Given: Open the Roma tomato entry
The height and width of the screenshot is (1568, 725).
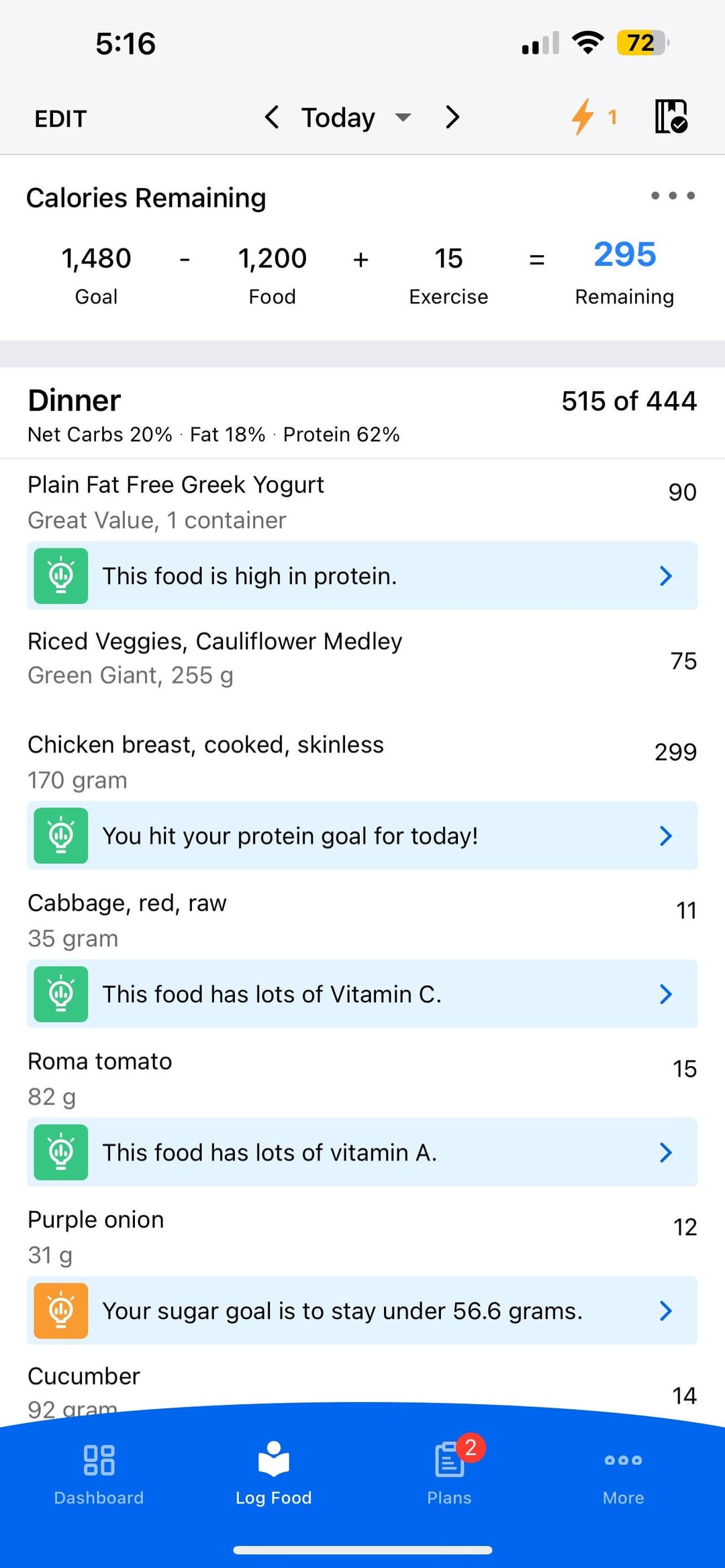Looking at the screenshot, I should click(362, 1078).
